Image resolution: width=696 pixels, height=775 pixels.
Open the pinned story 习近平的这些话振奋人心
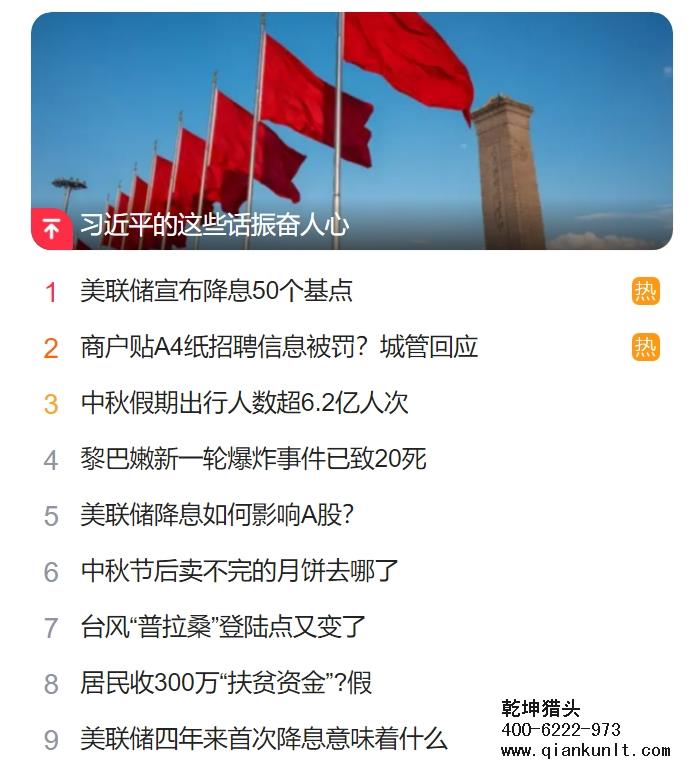click(214, 225)
